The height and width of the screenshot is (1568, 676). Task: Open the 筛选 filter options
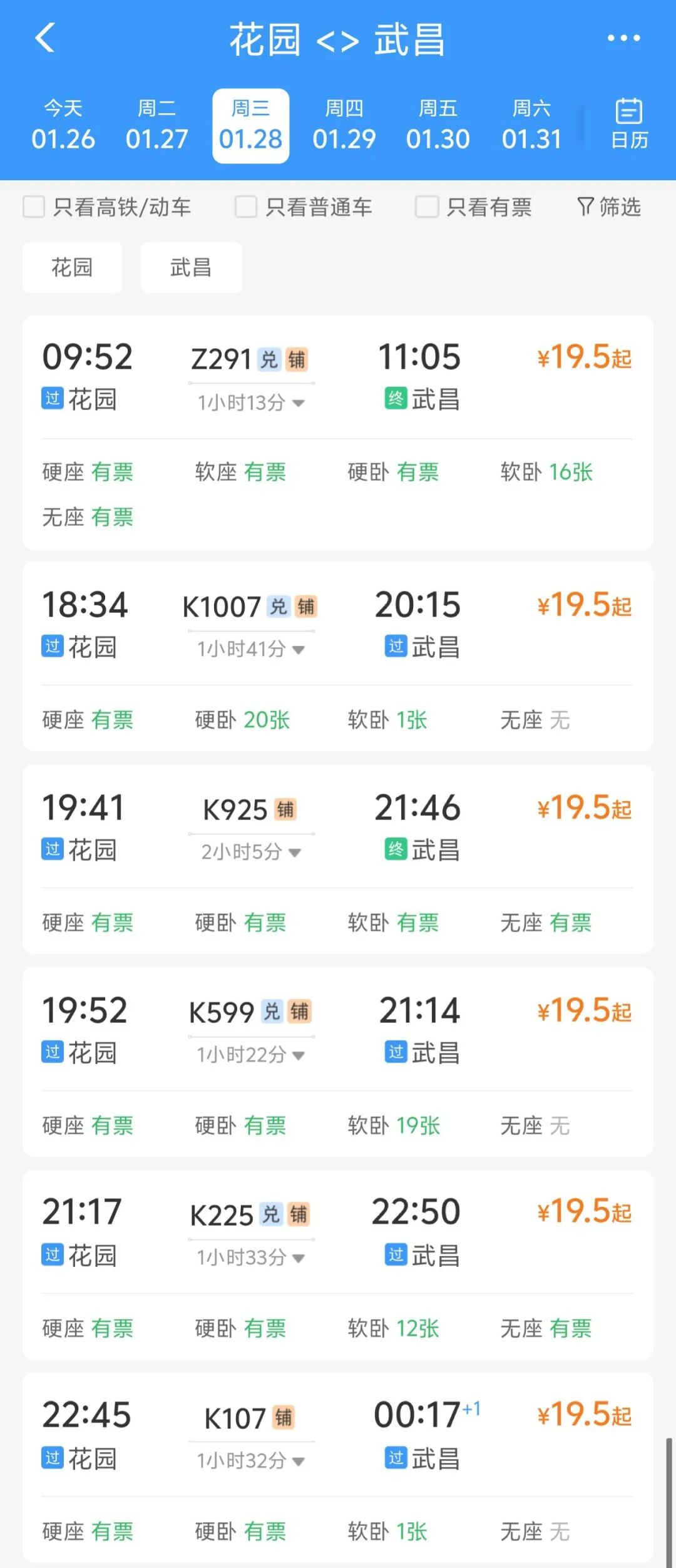609,207
